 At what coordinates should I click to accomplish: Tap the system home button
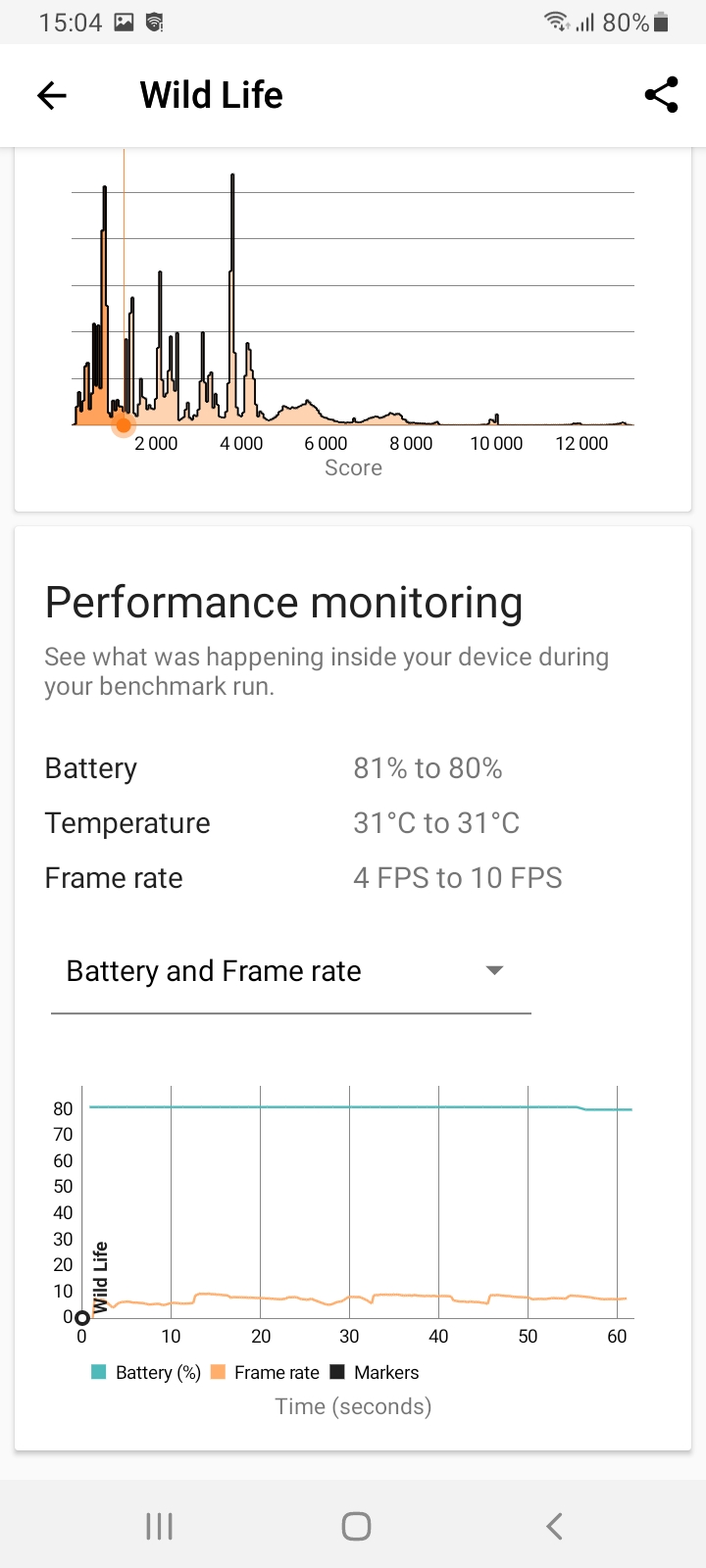click(x=356, y=1526)
